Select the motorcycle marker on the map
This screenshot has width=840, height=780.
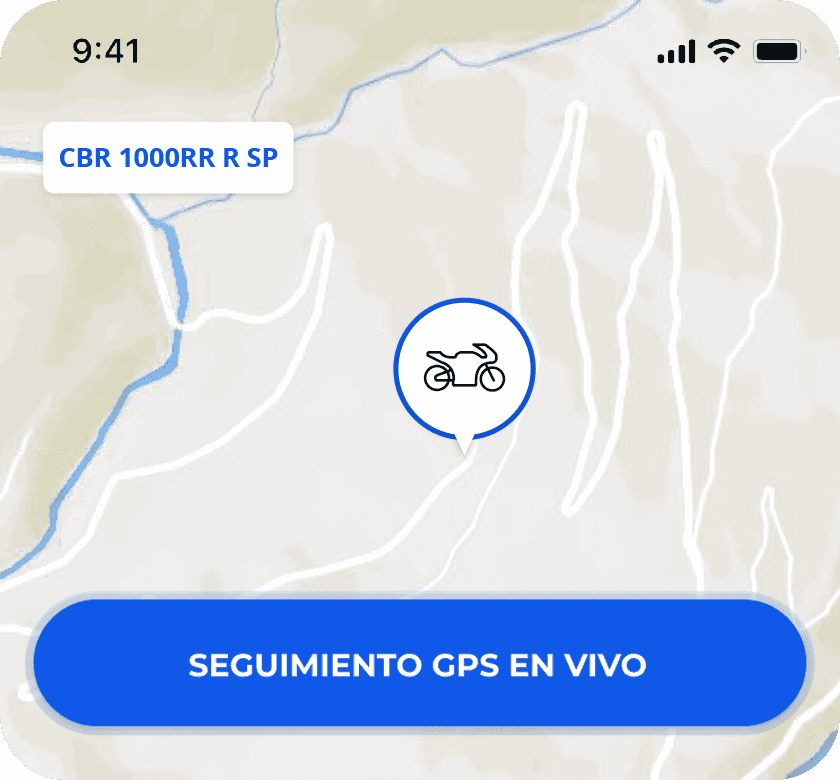pyautogui.click(x=465, y=369)
